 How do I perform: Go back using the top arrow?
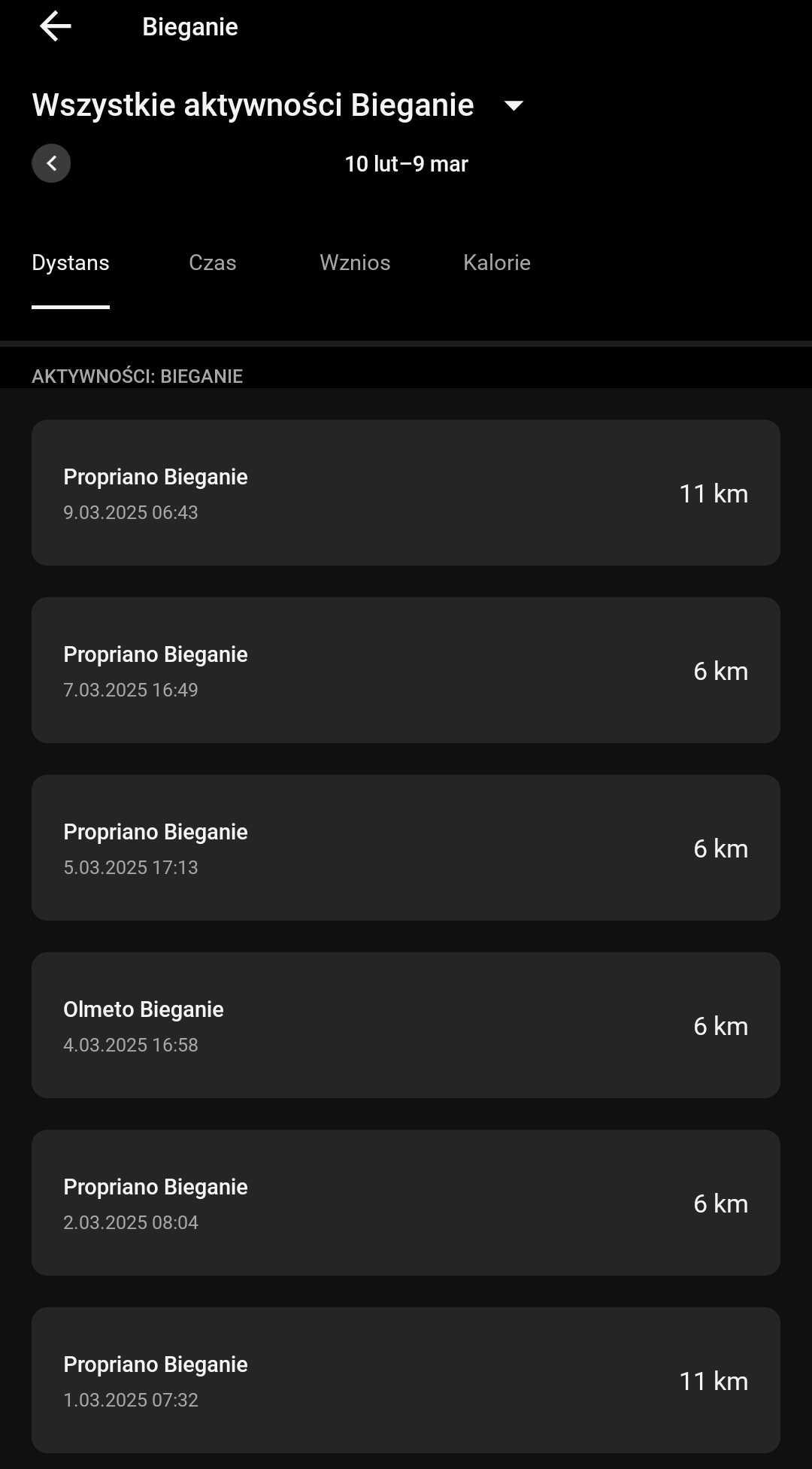[55, 27]
